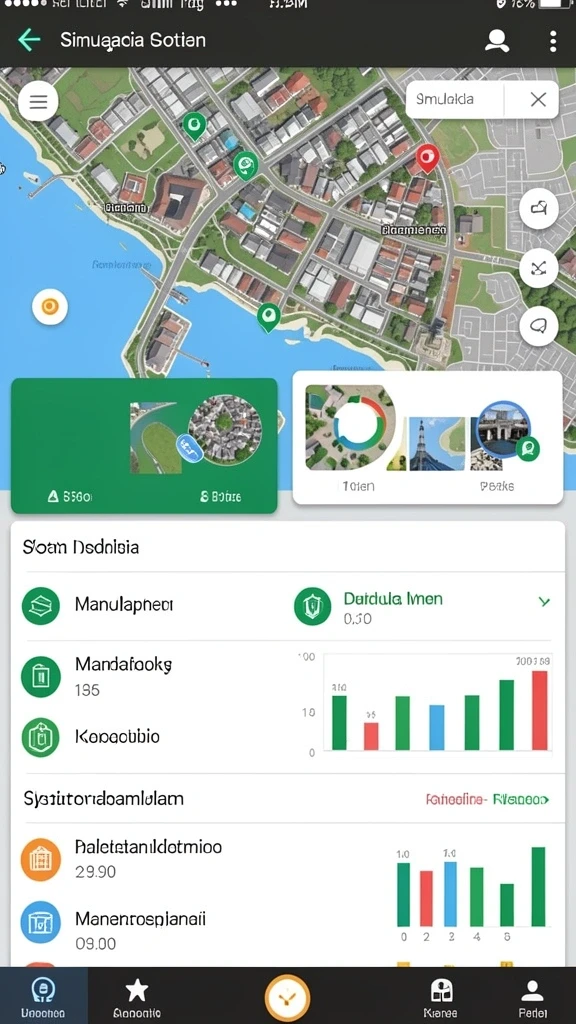576x1024 pixels.
Task: Open the Mandafooks 135 row
Action: click(x=150, y=677)
